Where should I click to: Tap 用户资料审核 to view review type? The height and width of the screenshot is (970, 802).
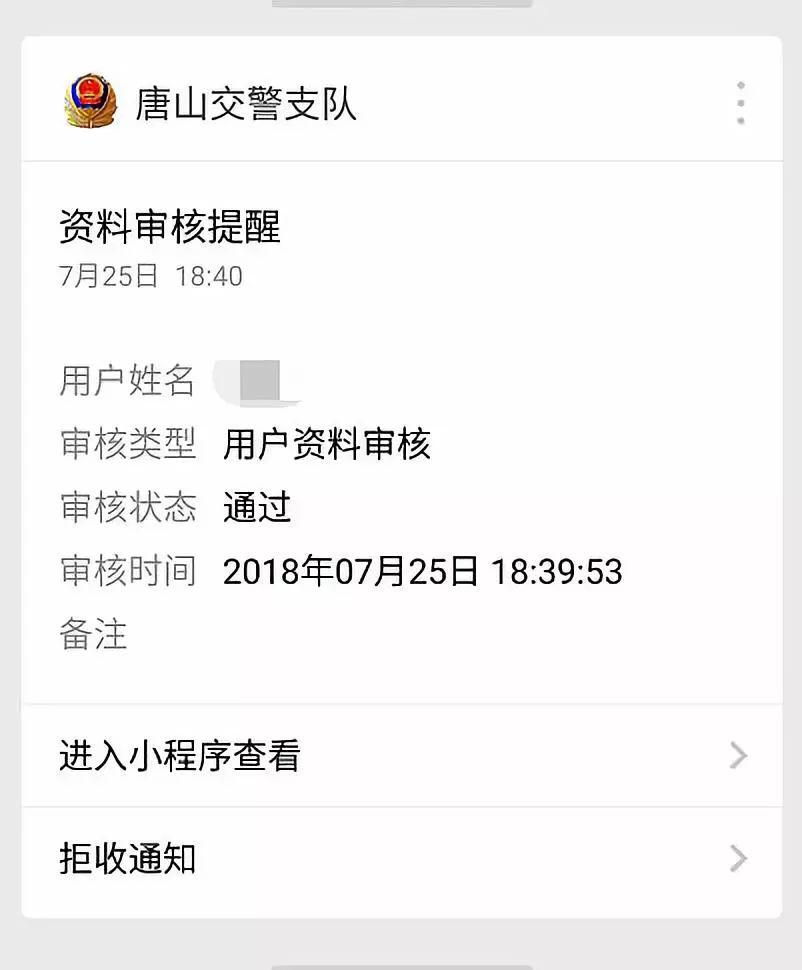tap(327, 444)
